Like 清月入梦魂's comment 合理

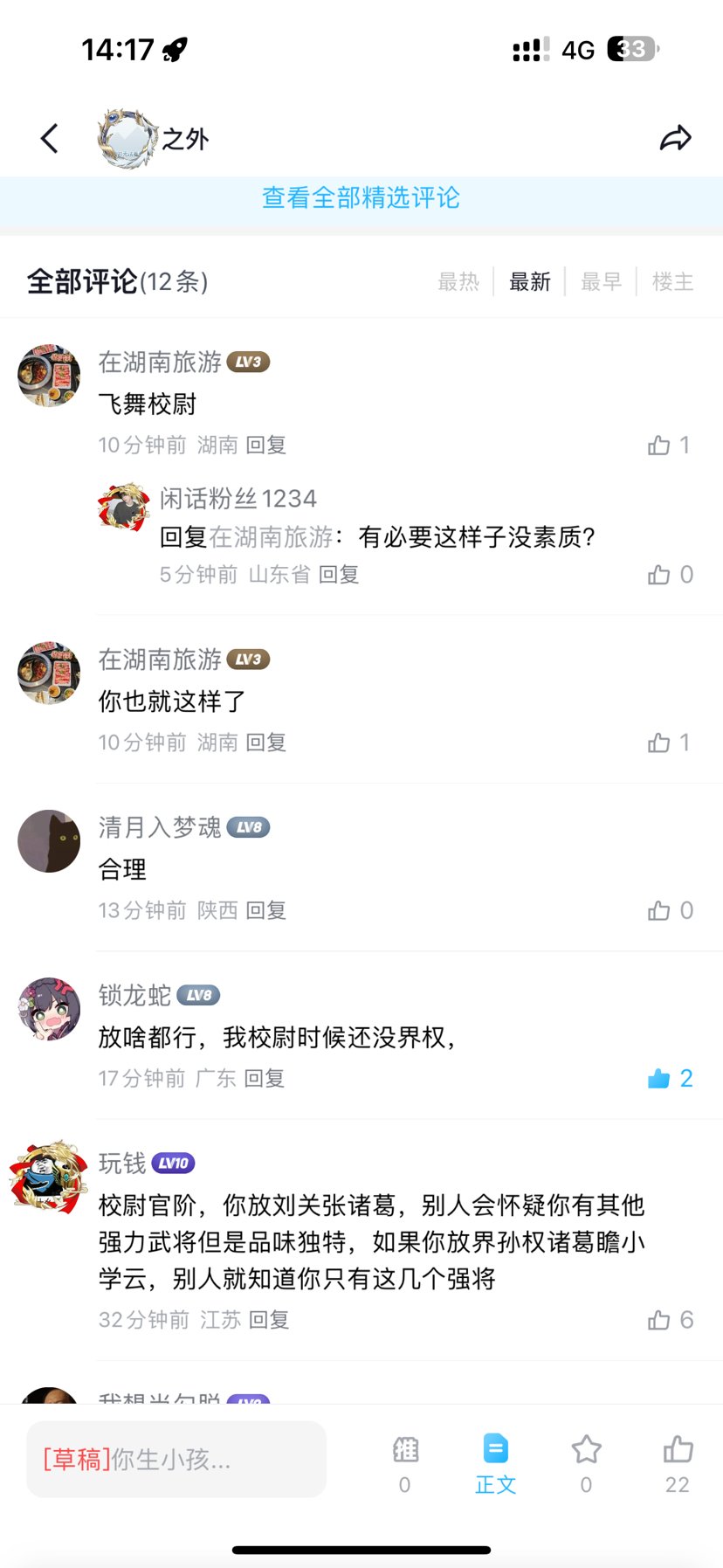coord(659,910)
